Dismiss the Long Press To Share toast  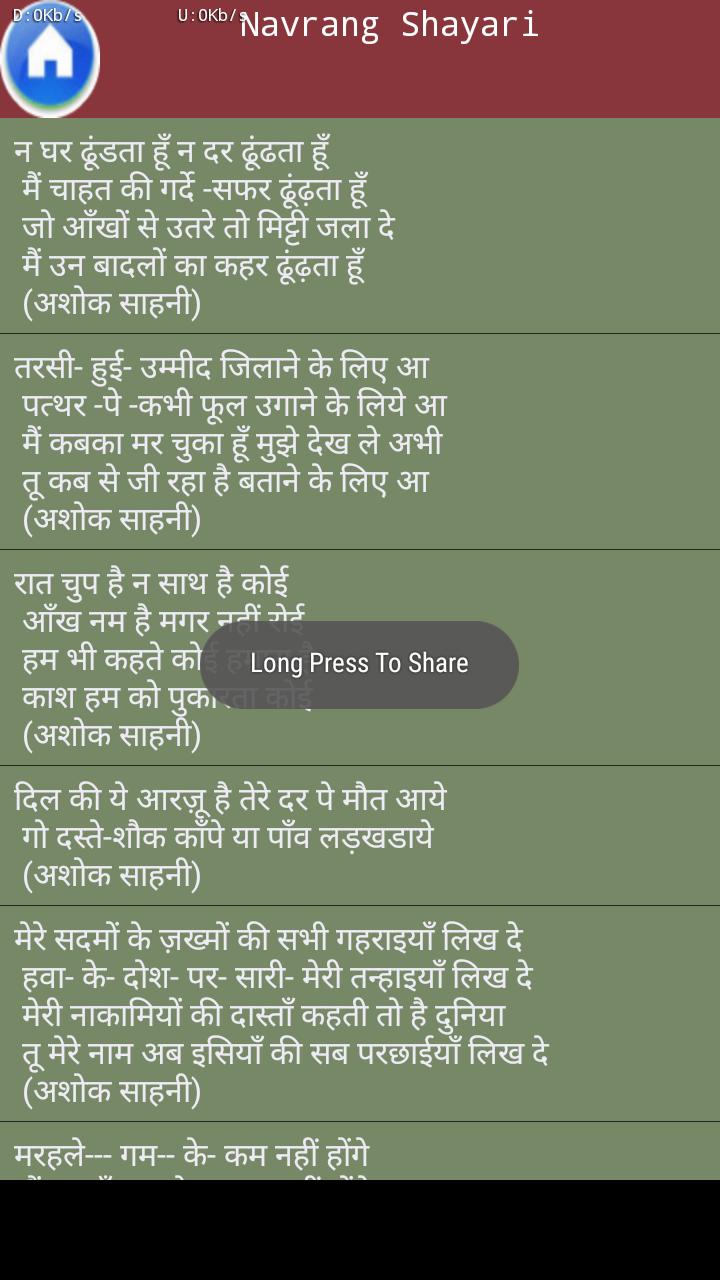pos(360,663)
